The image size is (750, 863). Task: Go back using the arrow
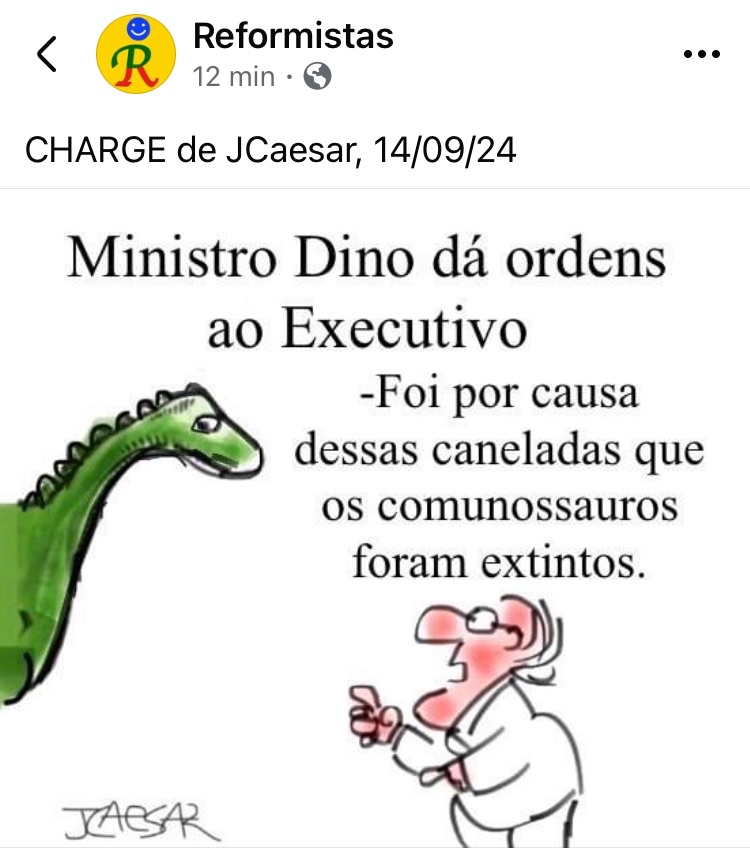(x=47, y=55)
